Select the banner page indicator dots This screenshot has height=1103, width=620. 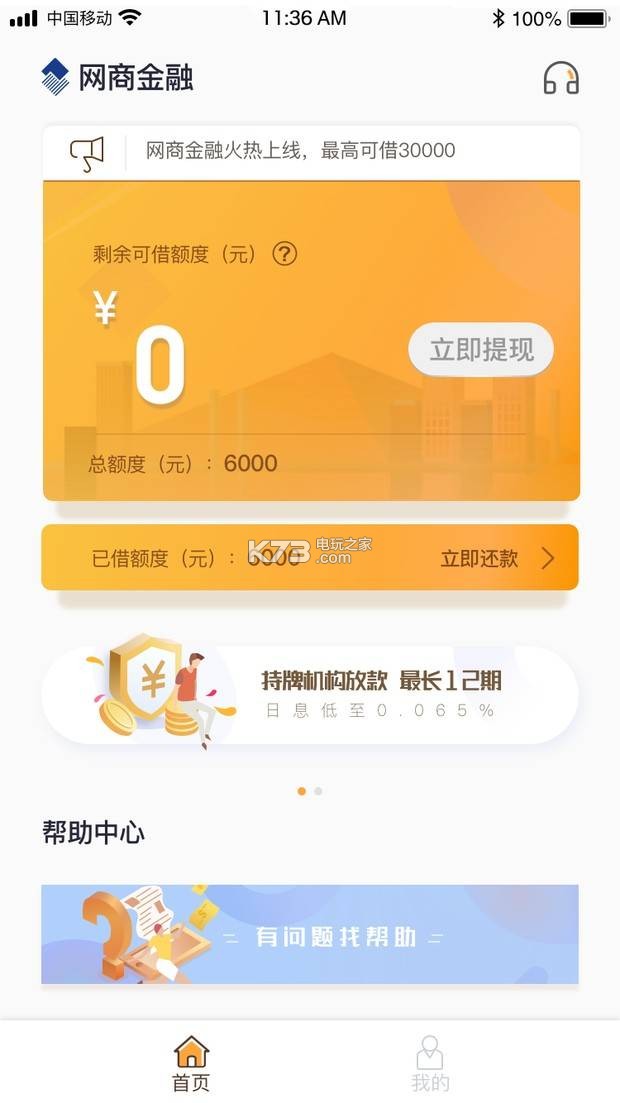pyautogui.click(x=310, y=791)
